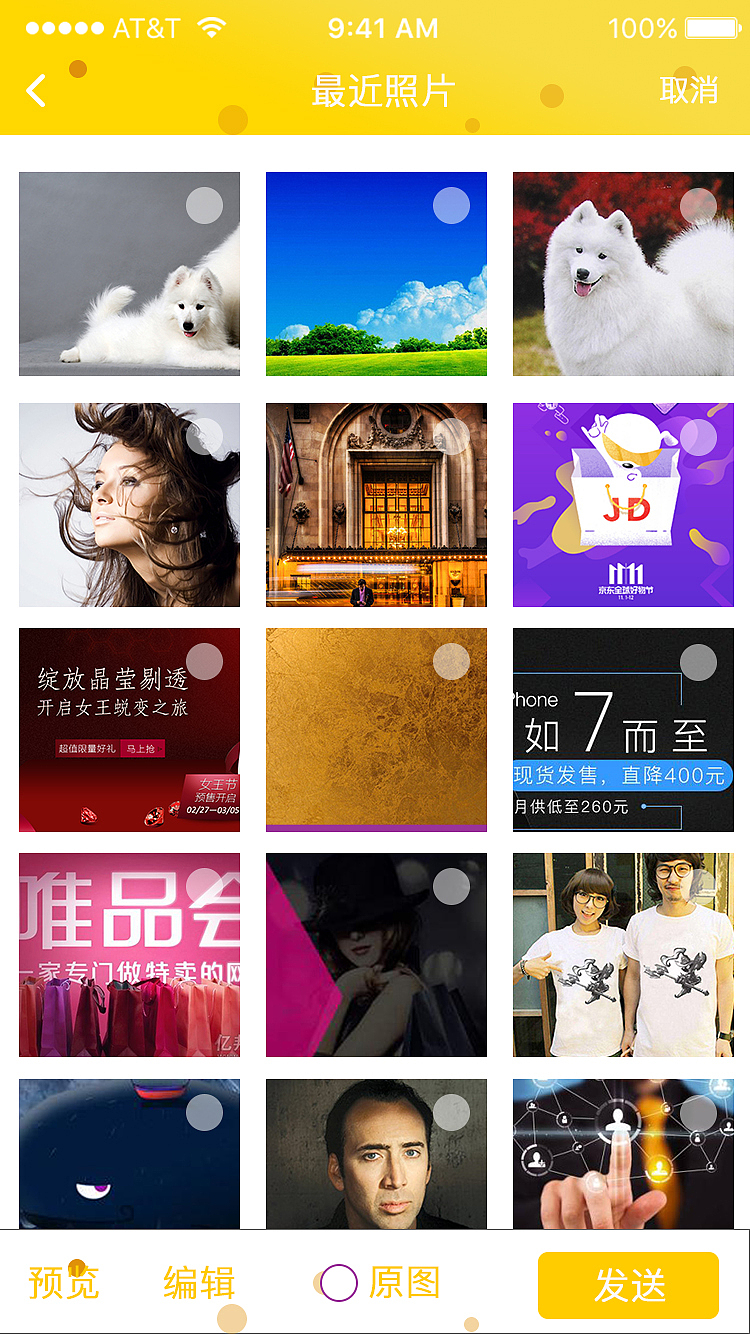Toggle selection on the woman portrait photo
Viewport: 750px width, 1334px height.
(204, 437)
